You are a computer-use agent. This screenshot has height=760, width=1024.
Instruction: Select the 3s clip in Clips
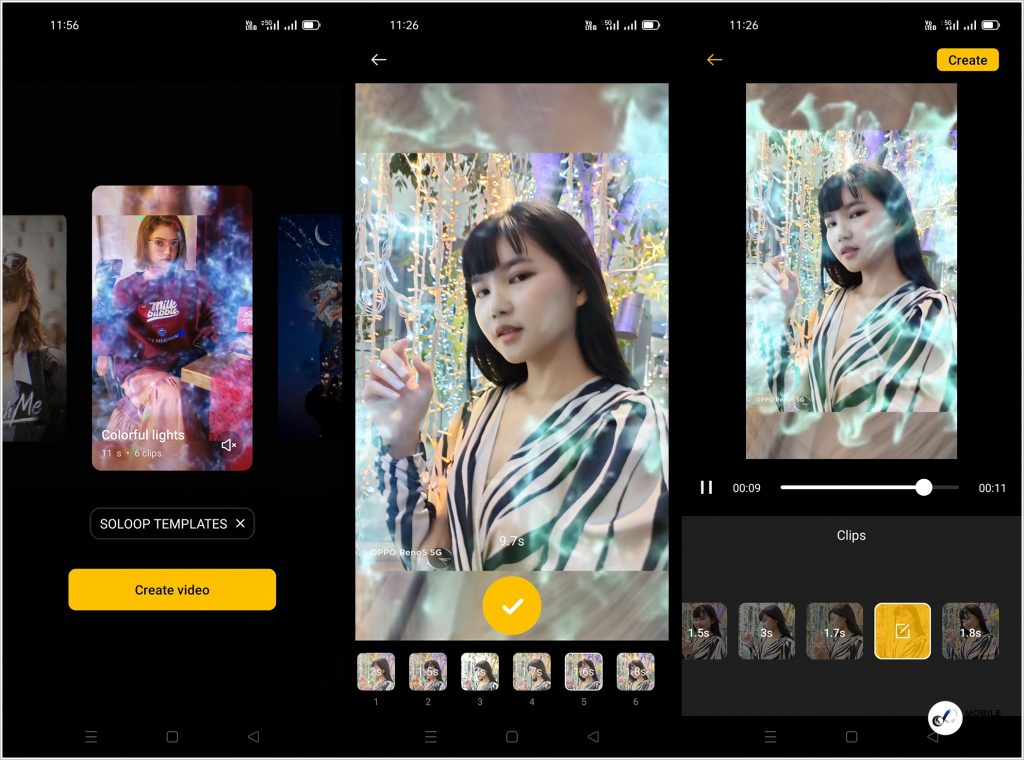pos(766,631)
